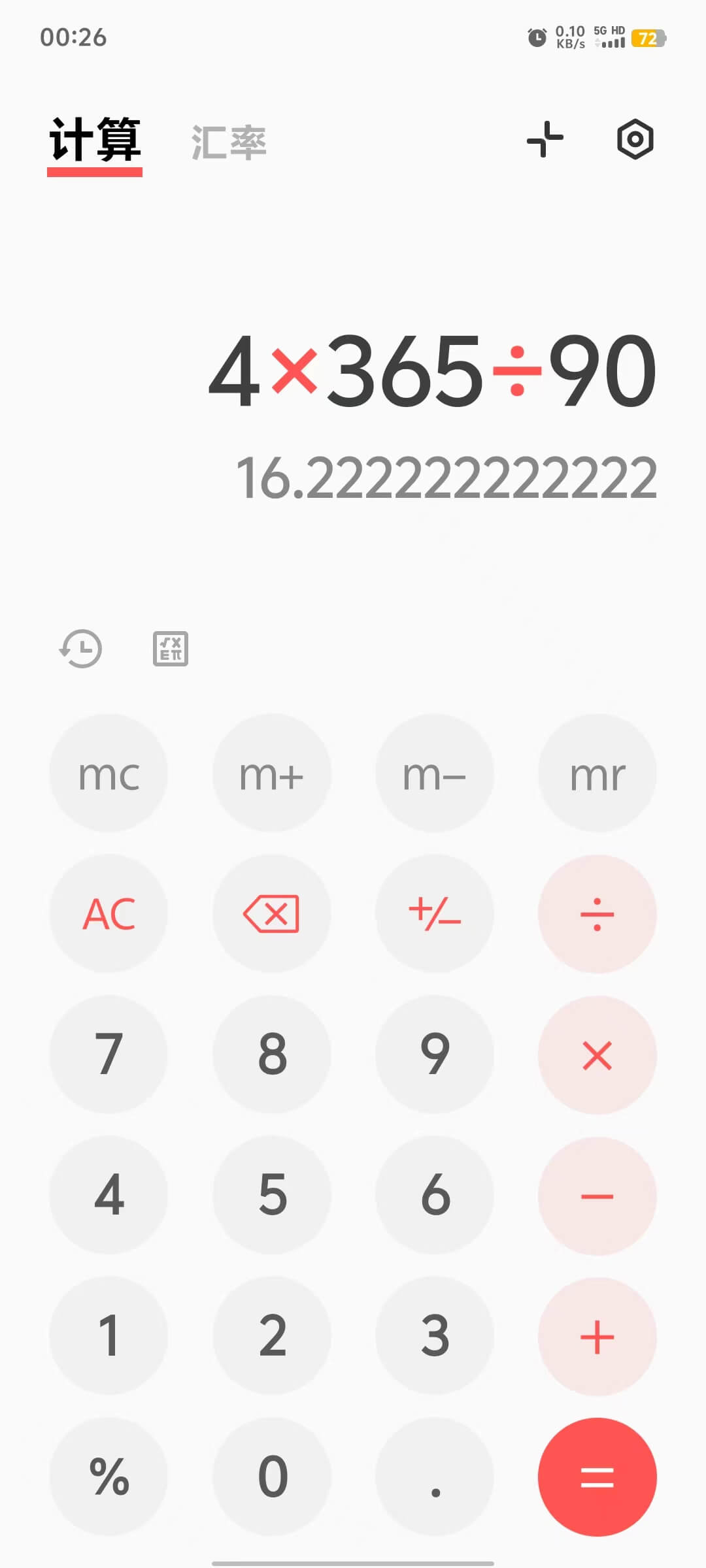Image resolution: width=706 pixels, height=1568 pixels.
Task: Tap the multiply operator key
Action: coord(597,1054)
